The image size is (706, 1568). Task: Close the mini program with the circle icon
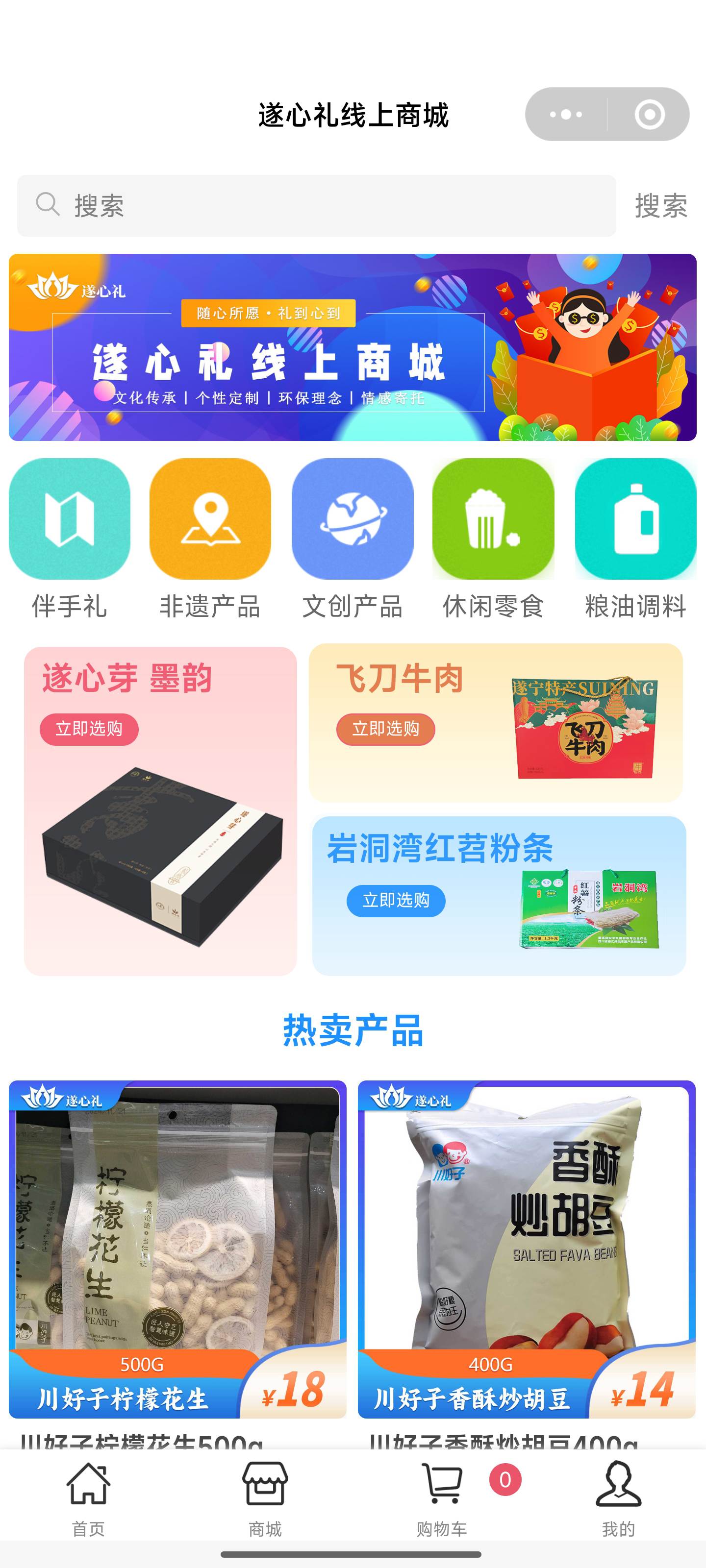pyautogui.click(x=649, y=115)
